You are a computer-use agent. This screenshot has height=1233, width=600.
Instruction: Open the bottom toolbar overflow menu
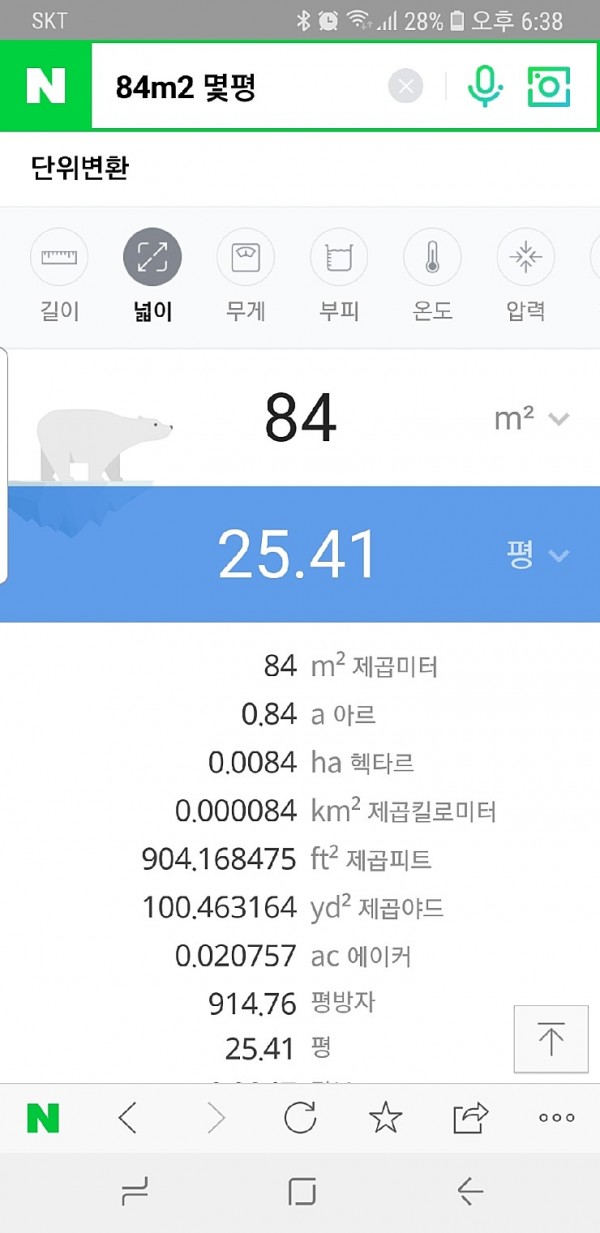click(556, 1118)
